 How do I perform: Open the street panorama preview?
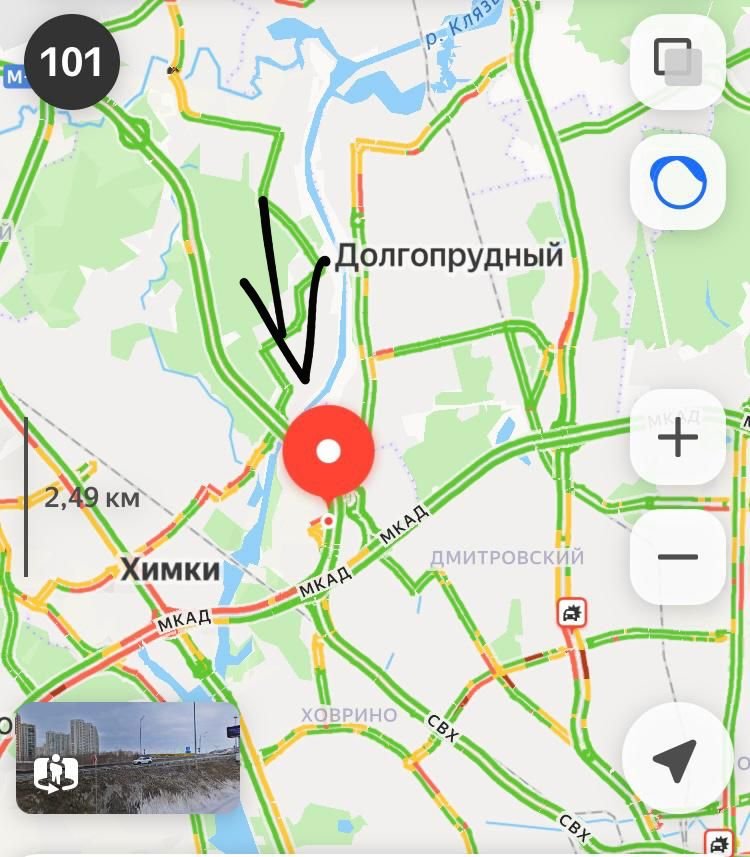pyautogui.click(x=127, y=757)
